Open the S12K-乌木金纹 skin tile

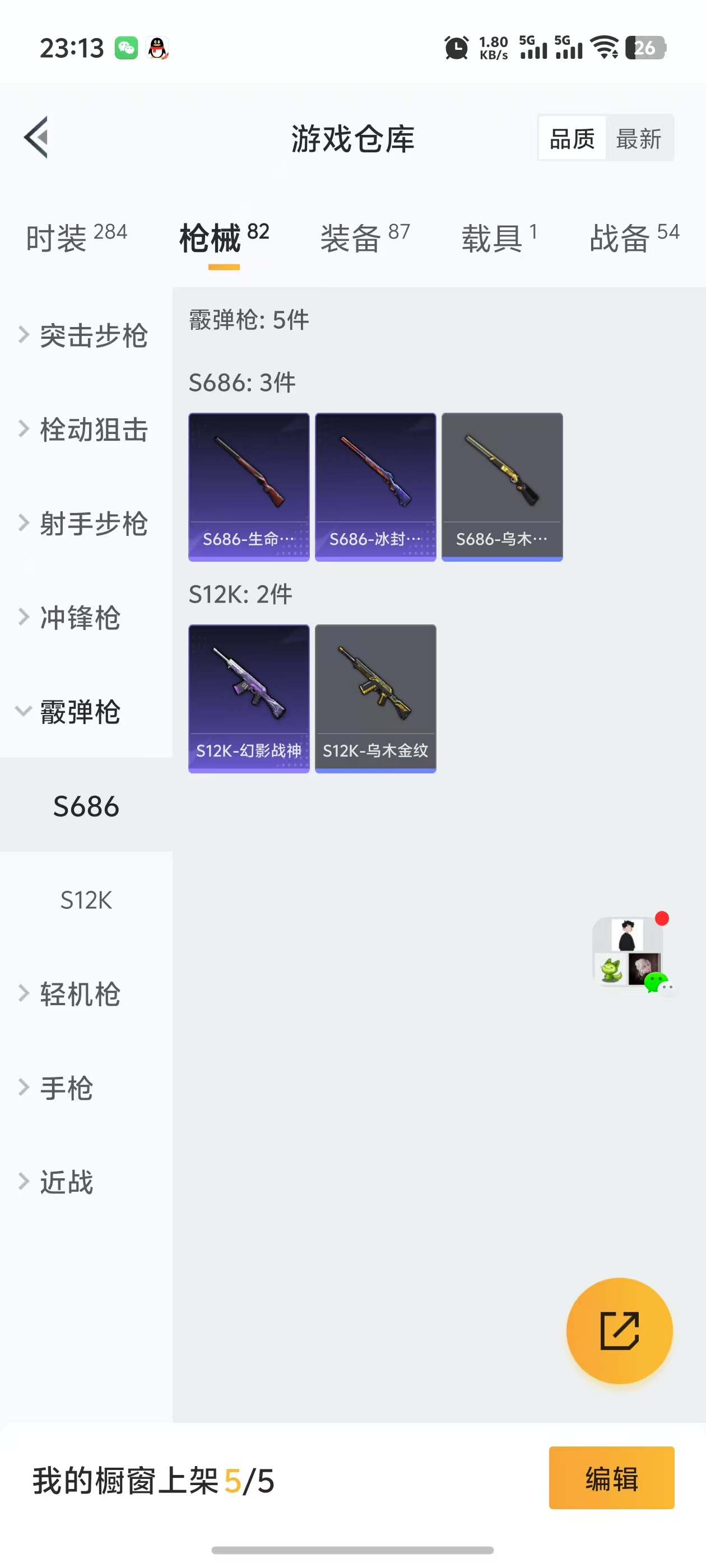(375, 698)
